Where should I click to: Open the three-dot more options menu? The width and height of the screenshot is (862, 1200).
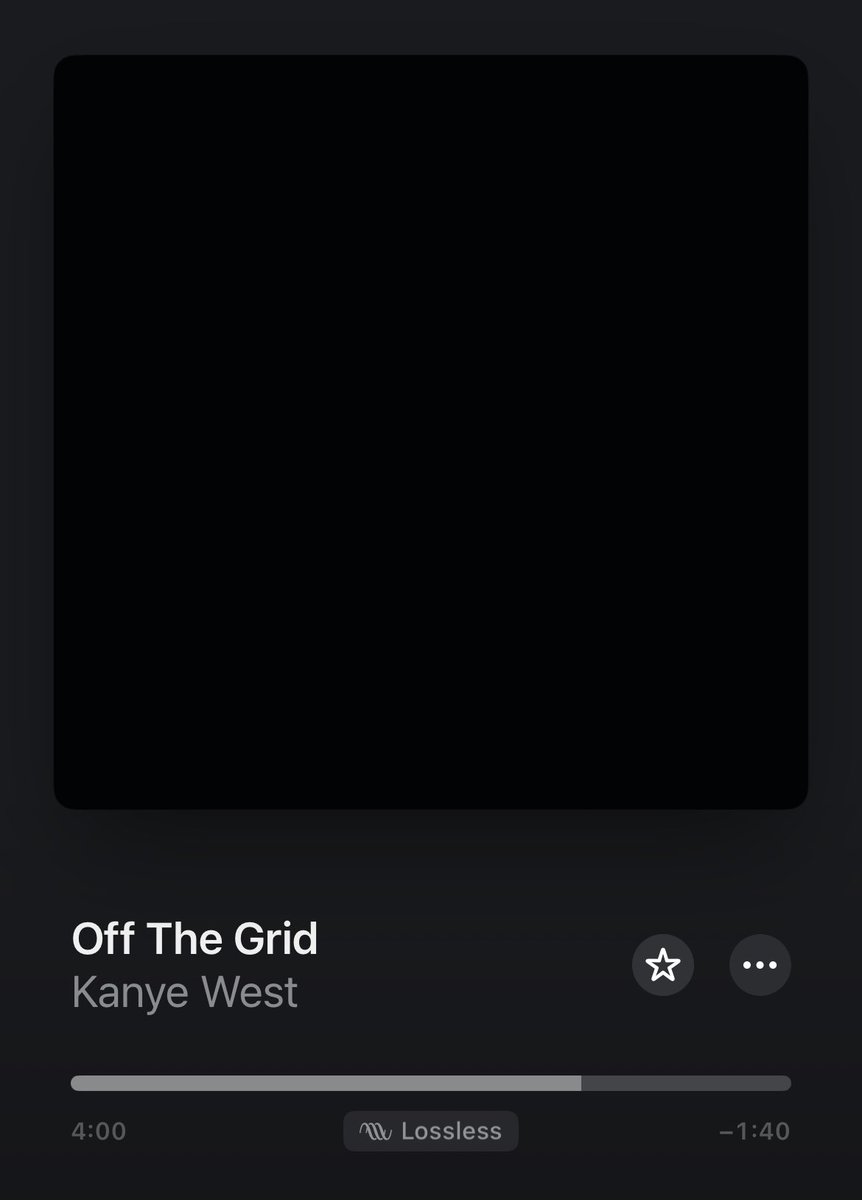(x=760, y=965)
